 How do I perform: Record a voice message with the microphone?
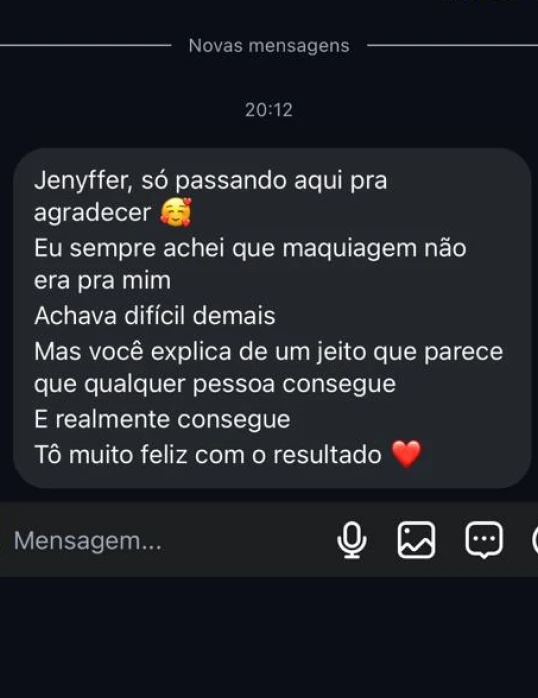(352, 540)
